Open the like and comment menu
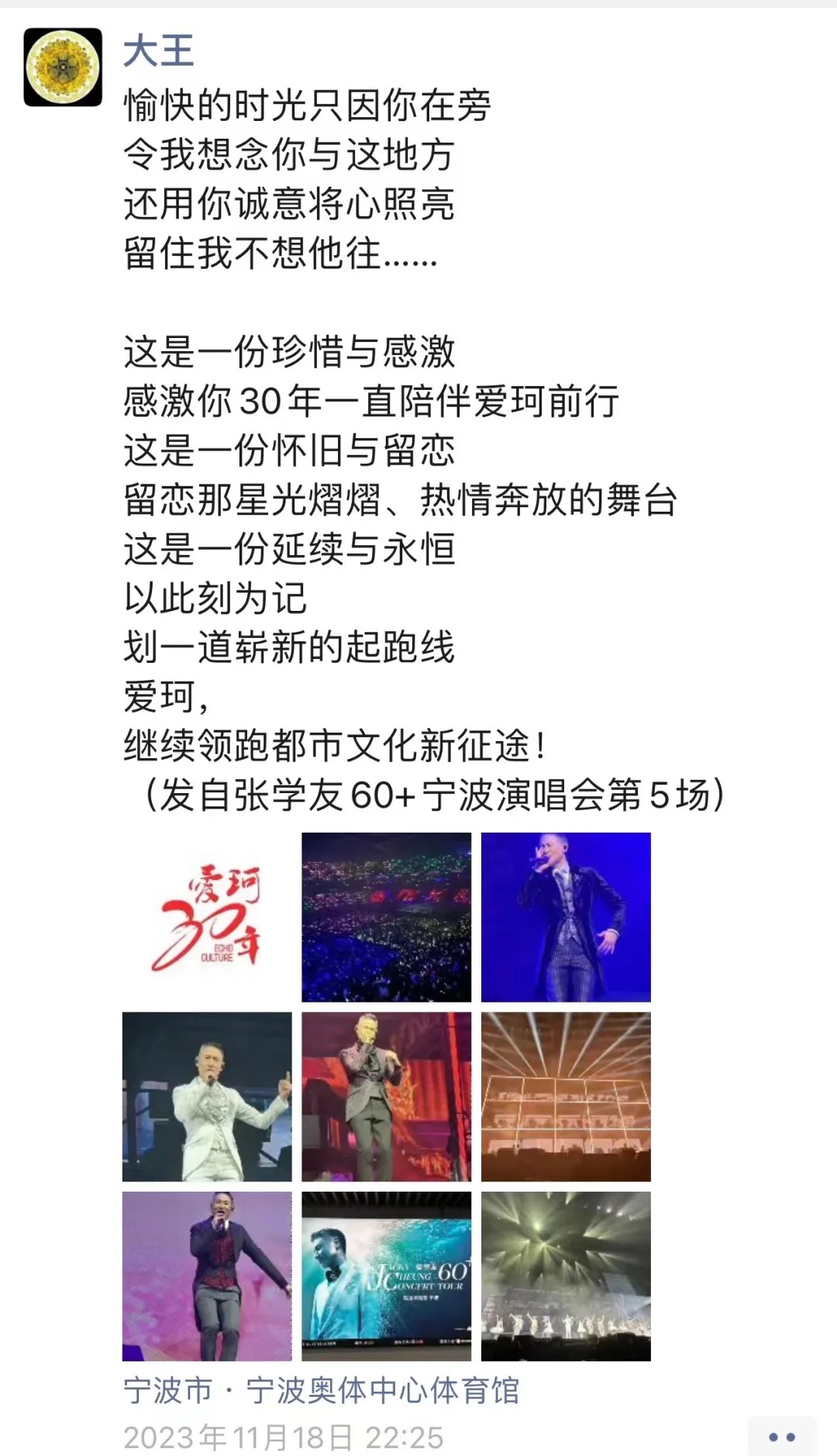The height and width of the screenshot is (1456, 837). coord(781,1437)
